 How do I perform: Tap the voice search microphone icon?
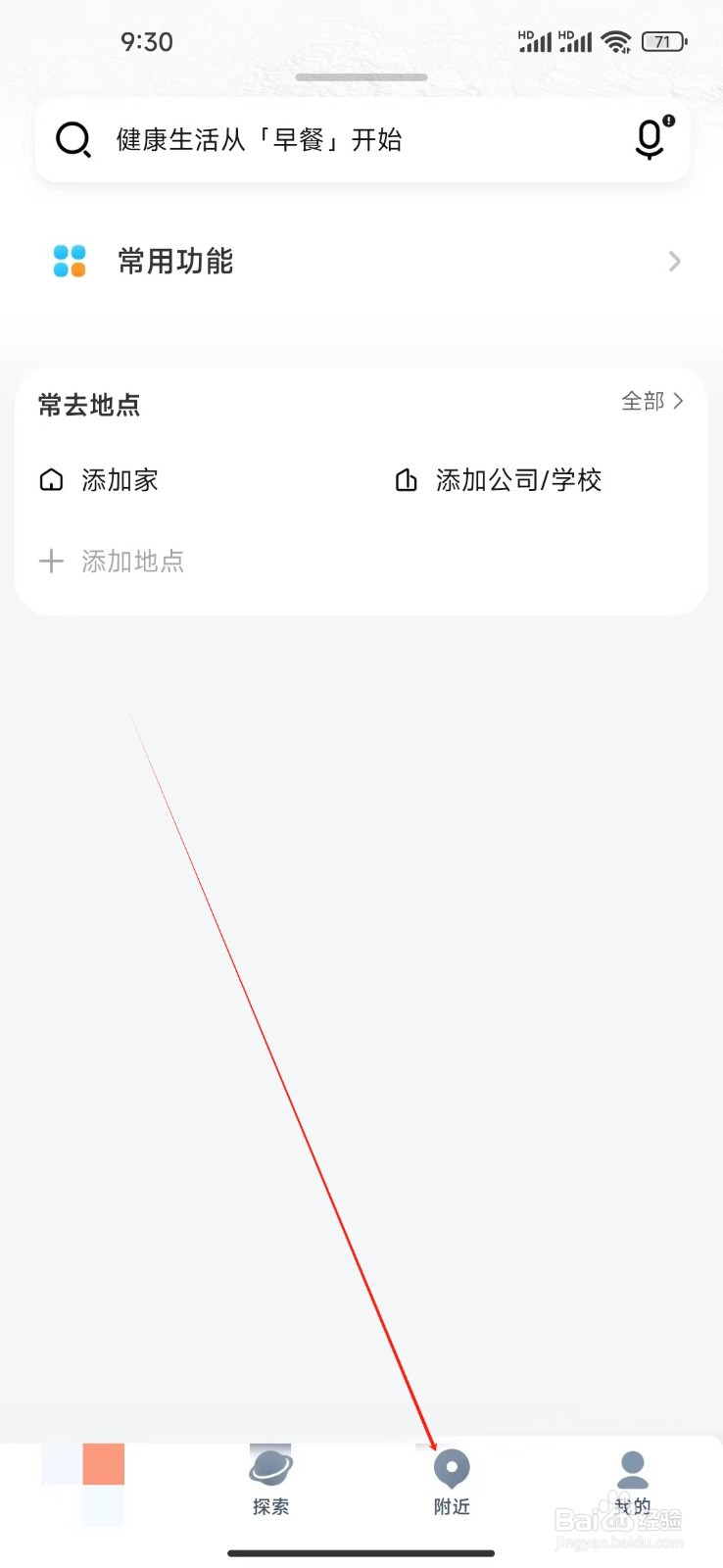(x=649, y=140)
